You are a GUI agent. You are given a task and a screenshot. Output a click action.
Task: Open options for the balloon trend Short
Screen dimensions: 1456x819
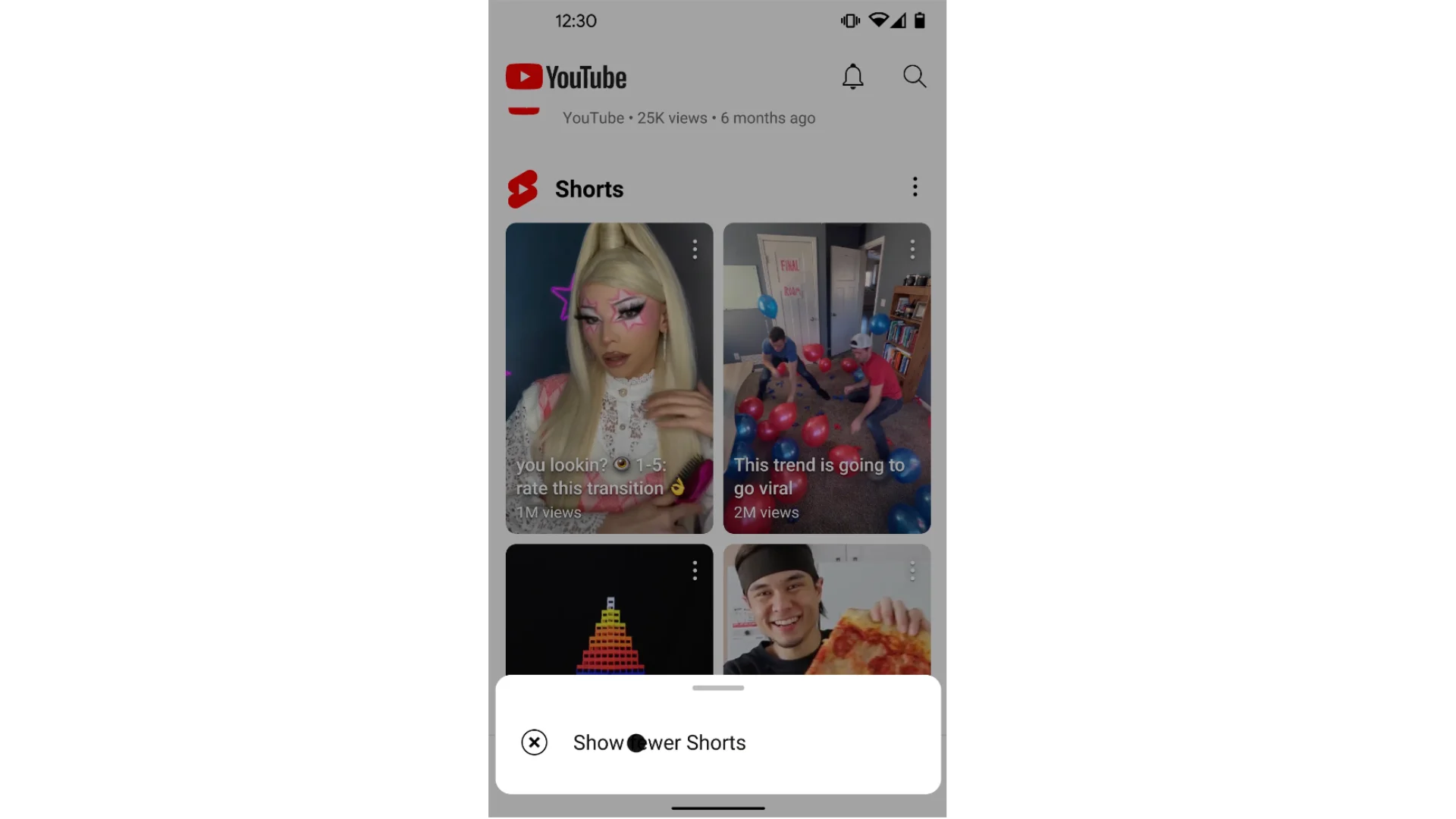912,249
